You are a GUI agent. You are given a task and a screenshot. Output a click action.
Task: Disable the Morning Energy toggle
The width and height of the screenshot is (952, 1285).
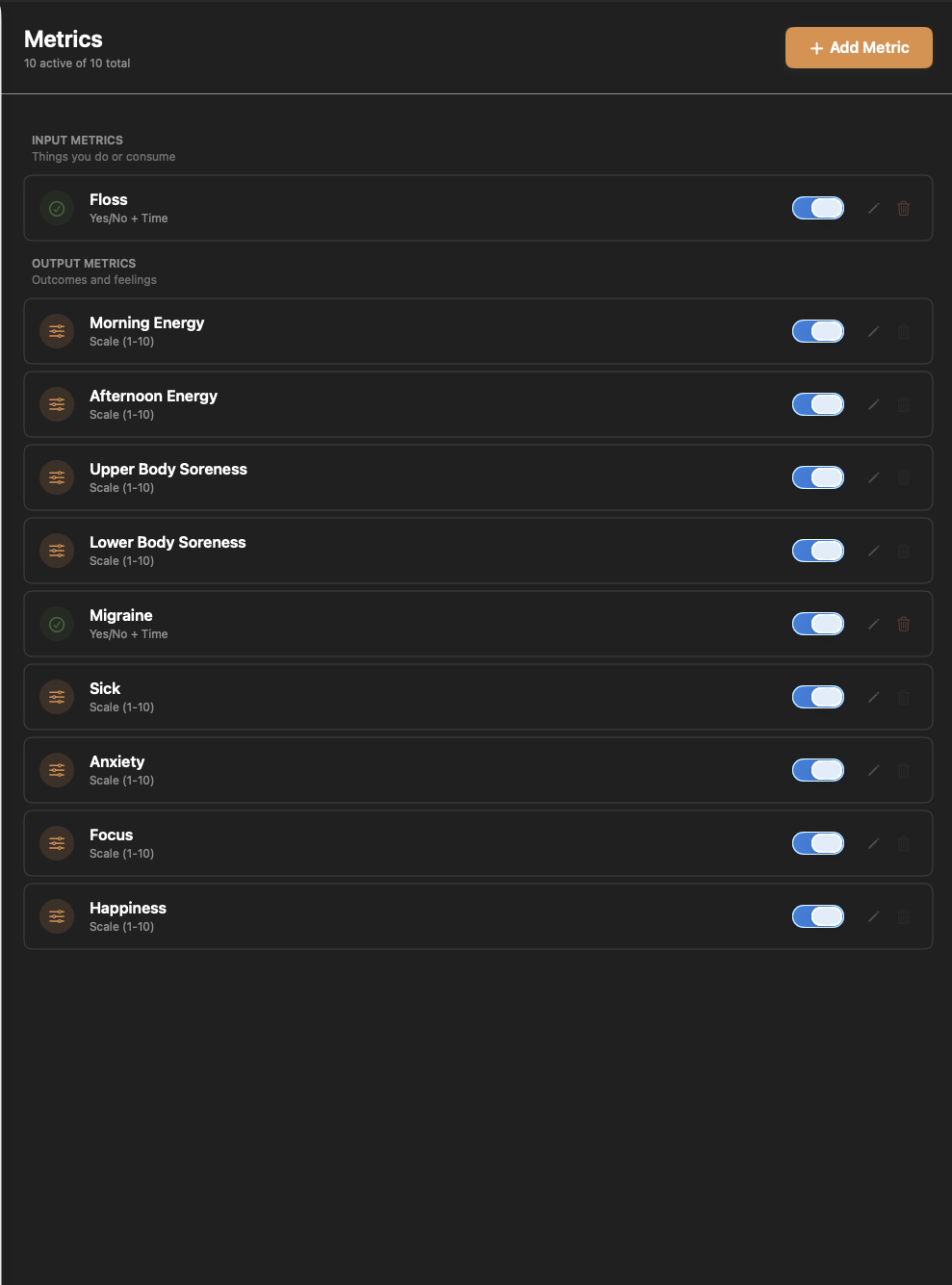(x=817, y=330)
